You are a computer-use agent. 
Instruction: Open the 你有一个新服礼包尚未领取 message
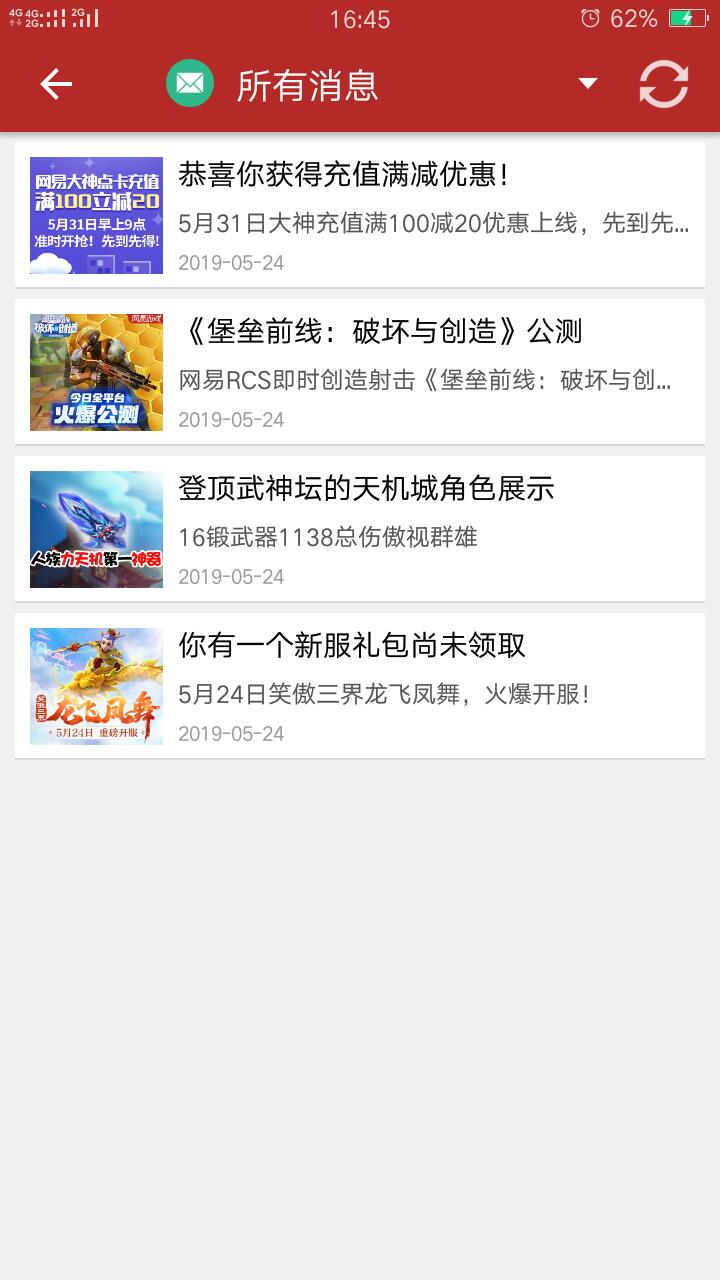click(360, 686)
